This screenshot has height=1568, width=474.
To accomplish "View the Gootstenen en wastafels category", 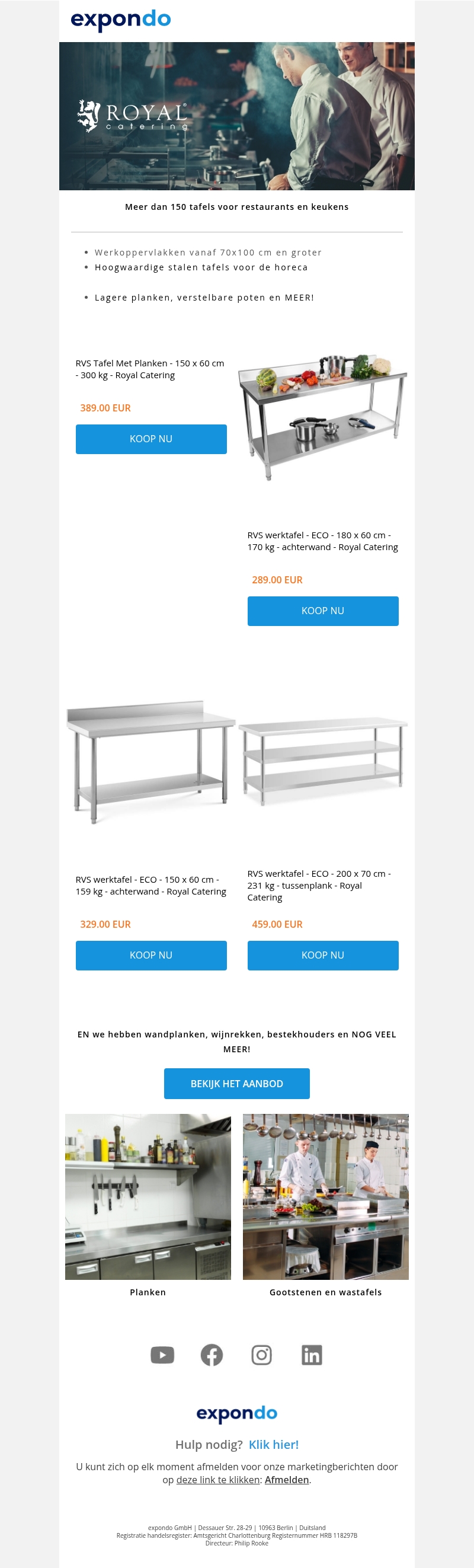I will pos(325,1197).
